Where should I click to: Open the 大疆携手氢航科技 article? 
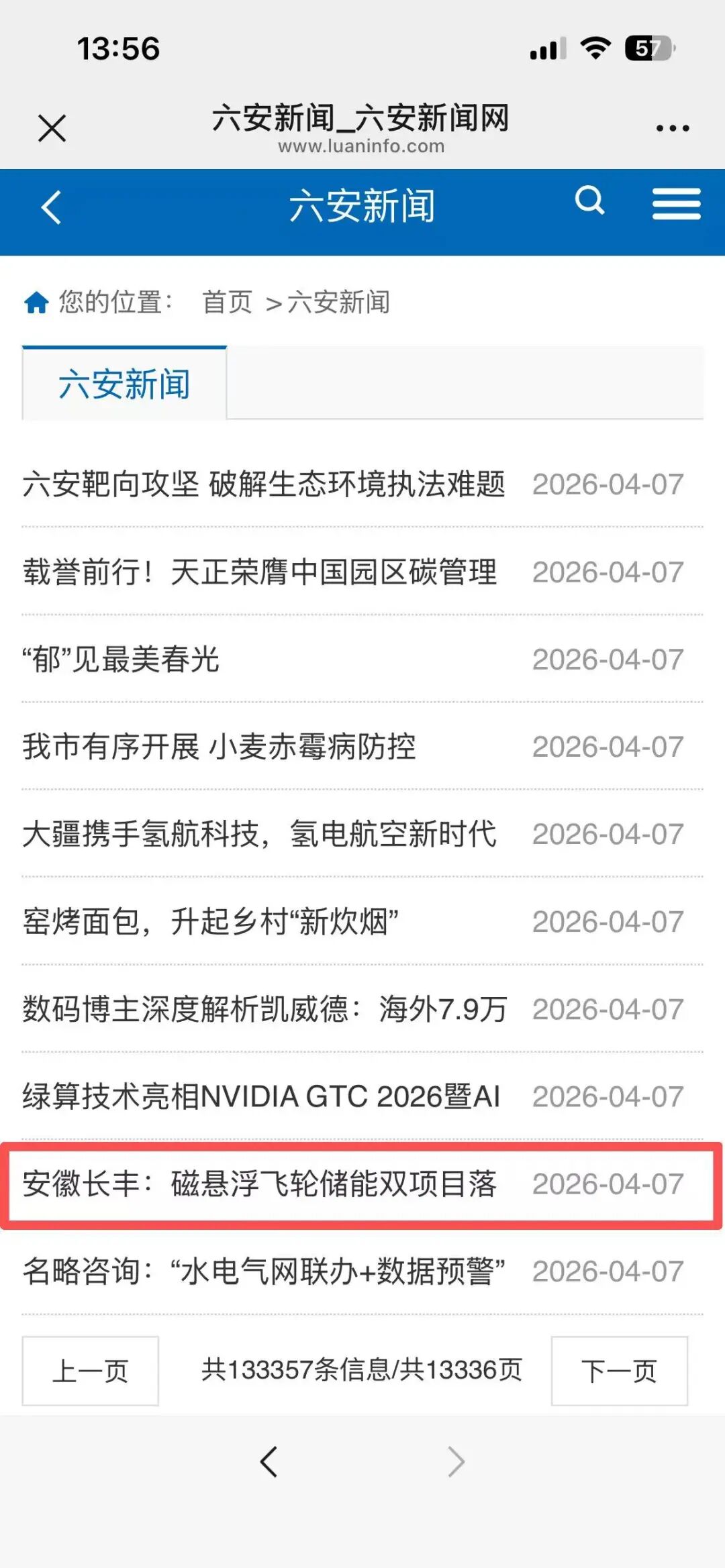262,834
